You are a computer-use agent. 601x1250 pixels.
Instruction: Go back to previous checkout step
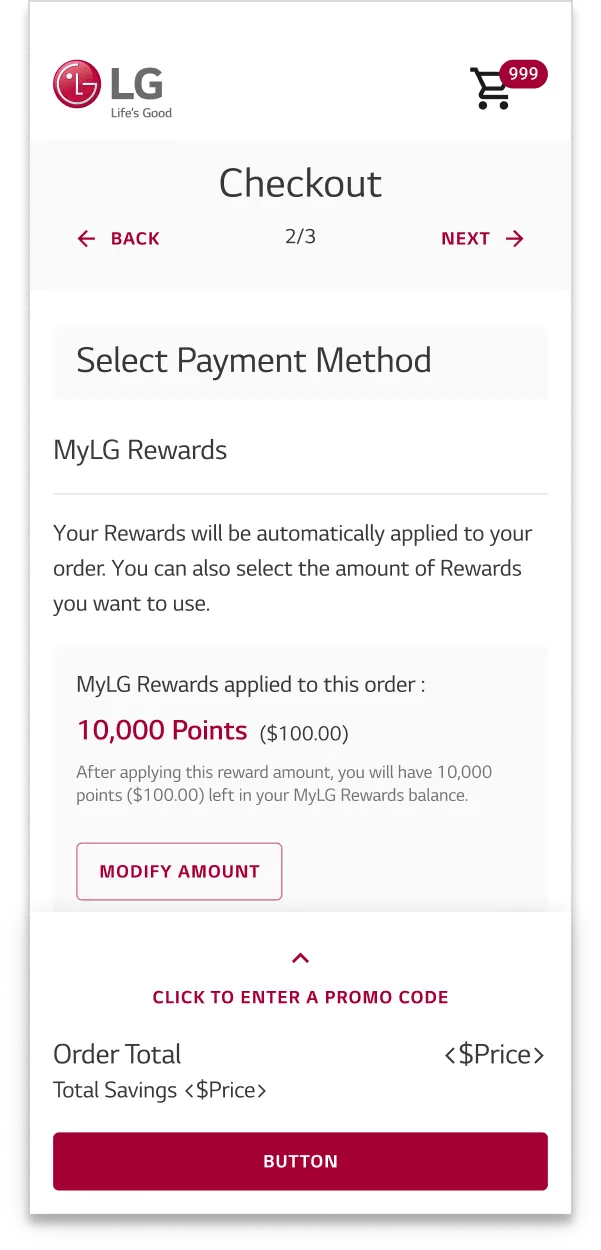(x=119, y=238)
